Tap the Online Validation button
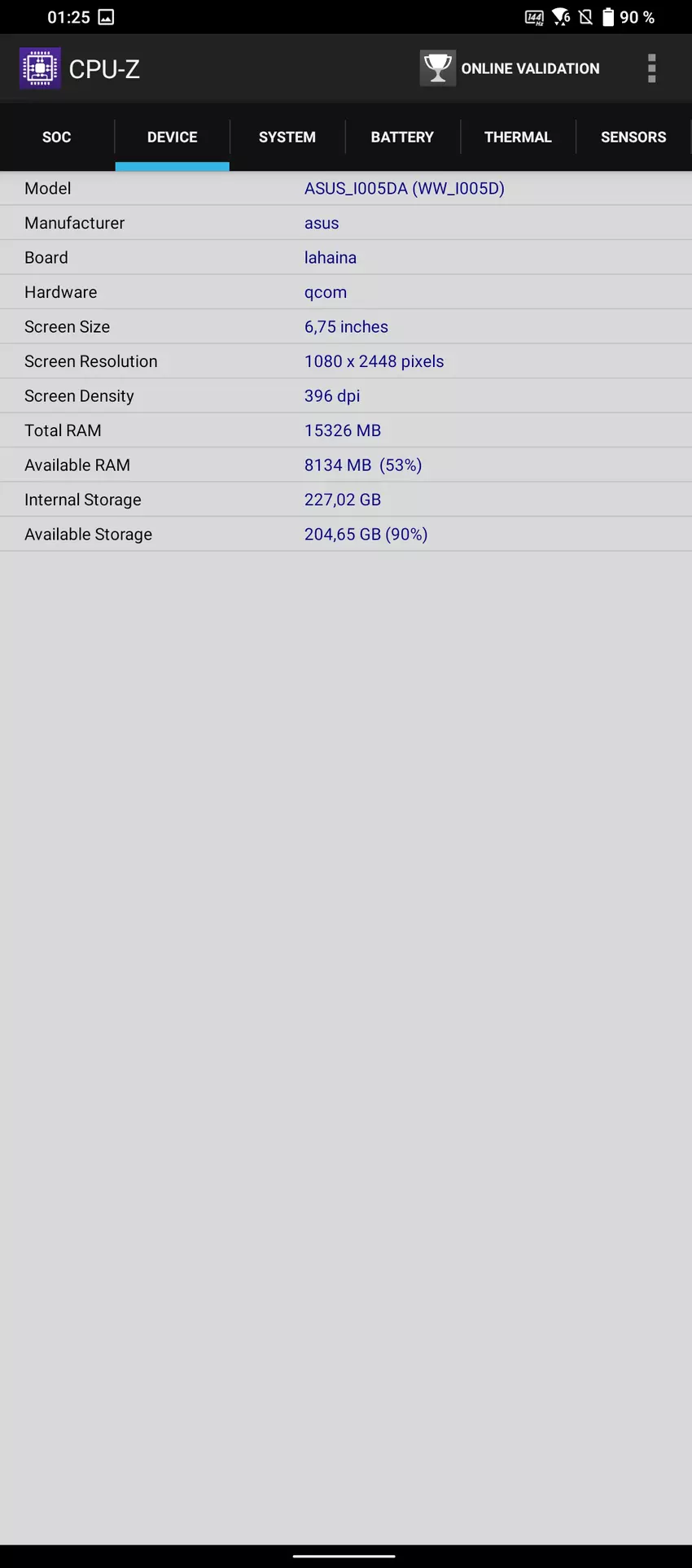The height and width of the screenshot is (1568, 692). (x=510, y=68)
